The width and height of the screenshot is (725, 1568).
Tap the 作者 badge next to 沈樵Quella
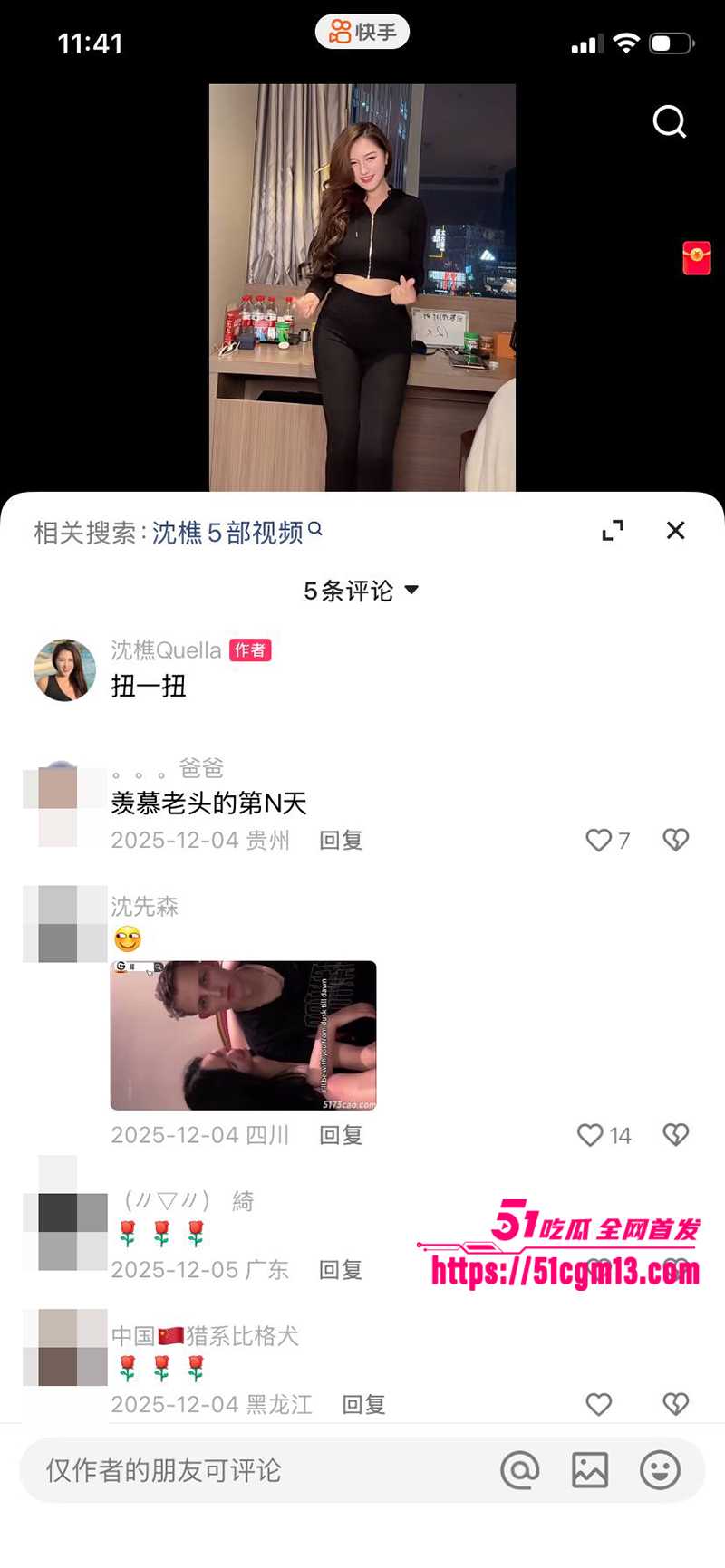click(x=250, y=650)
